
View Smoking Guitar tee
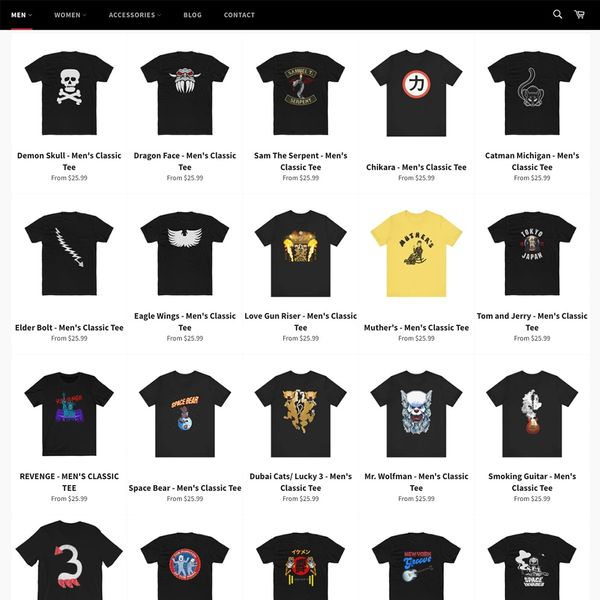[x=532, y=420]
